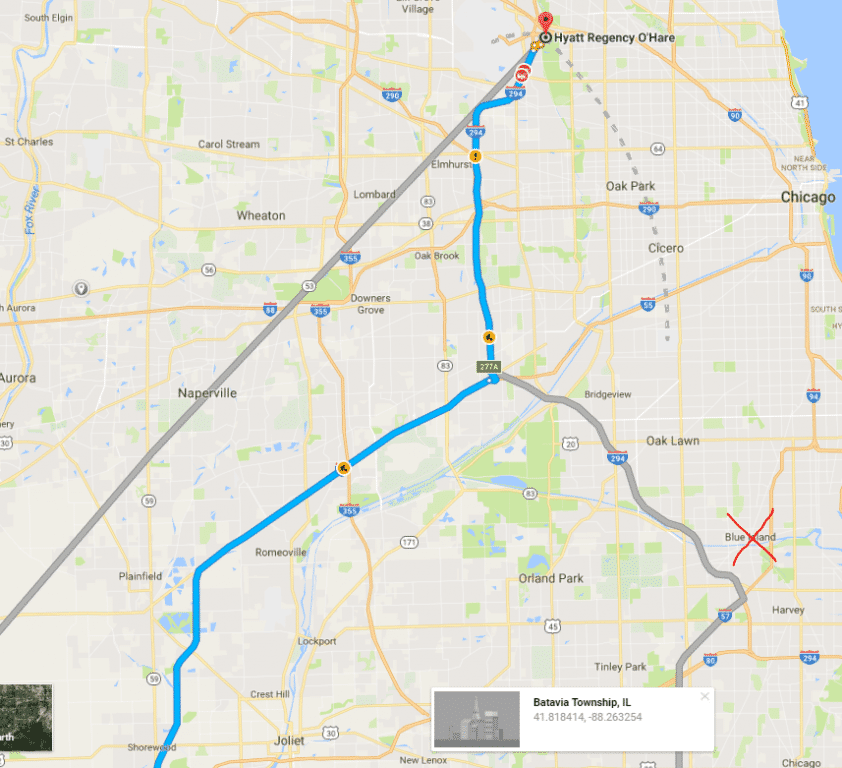Open the construction alert near Romeoville on I-55
This screenshot has height=768, width=842.
(x=343, y=467)
